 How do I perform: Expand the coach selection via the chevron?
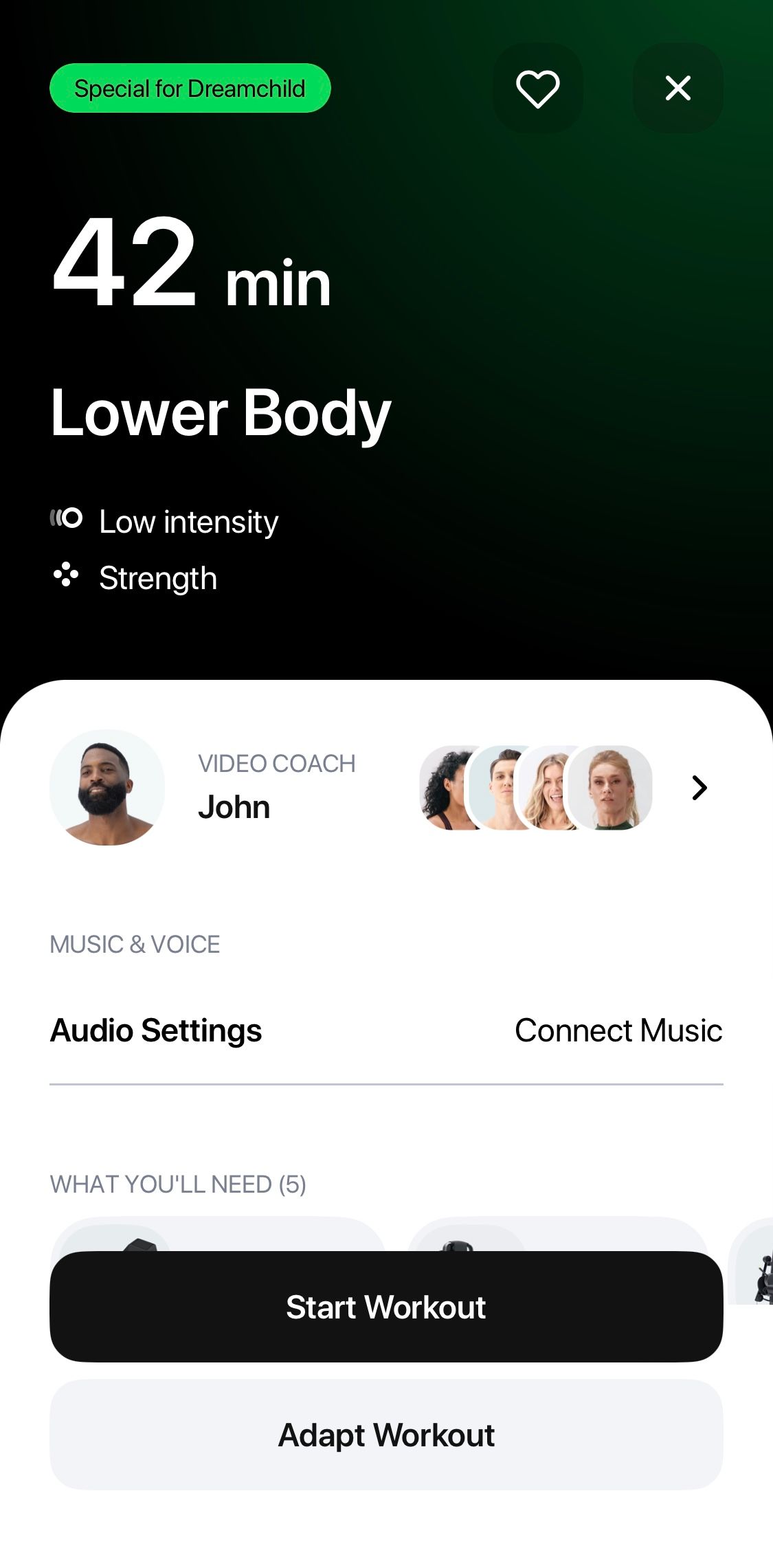pos(699,788)
